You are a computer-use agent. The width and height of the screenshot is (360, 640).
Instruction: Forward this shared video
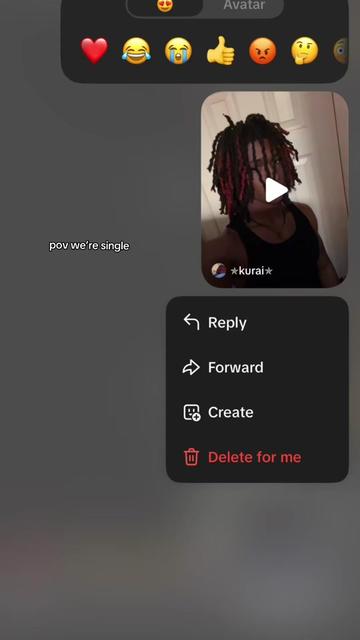257,367
